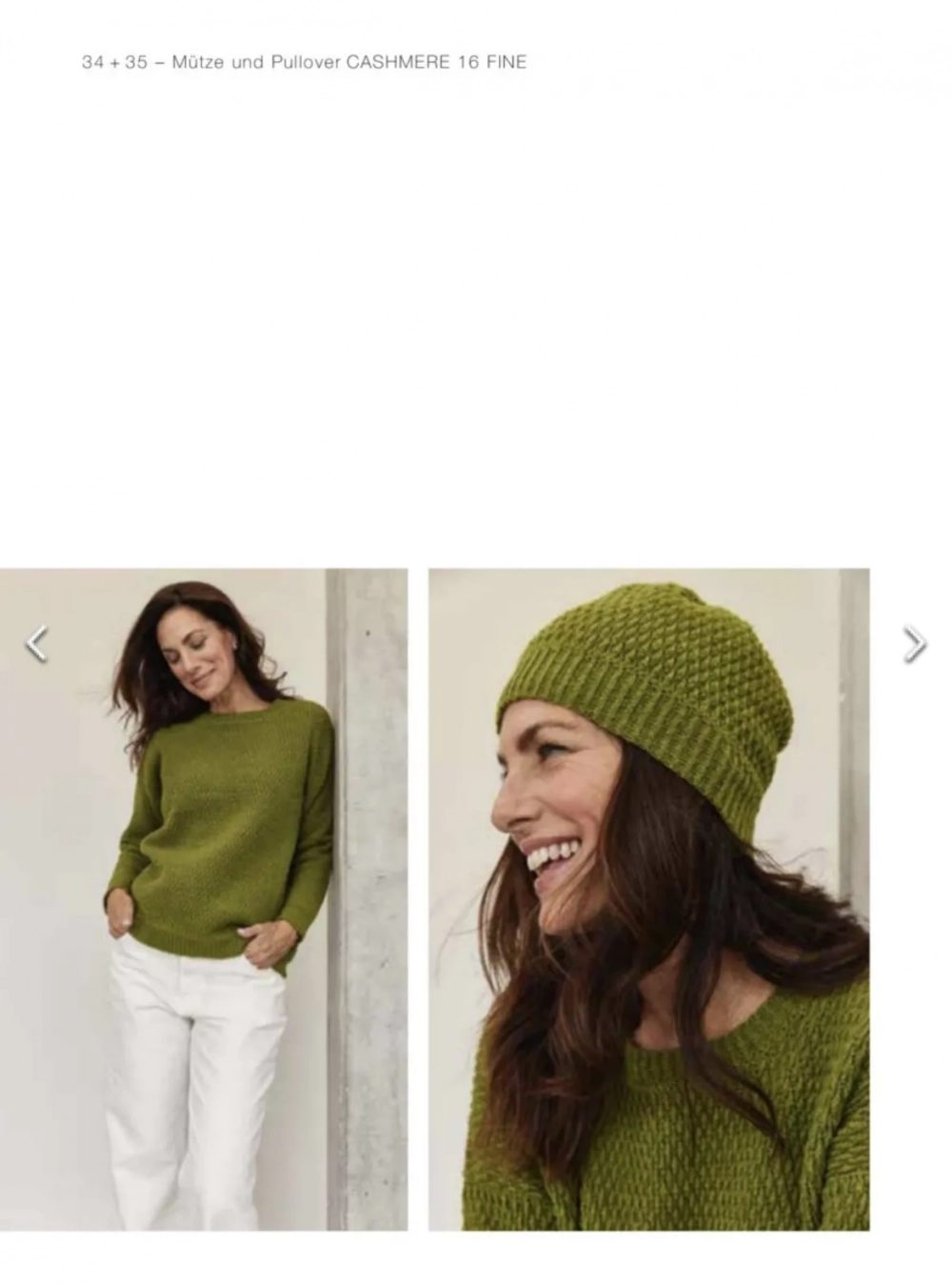The image size is (952, 1283).
Task: Go to the previous page with left arrow
Action: [36, 644]
